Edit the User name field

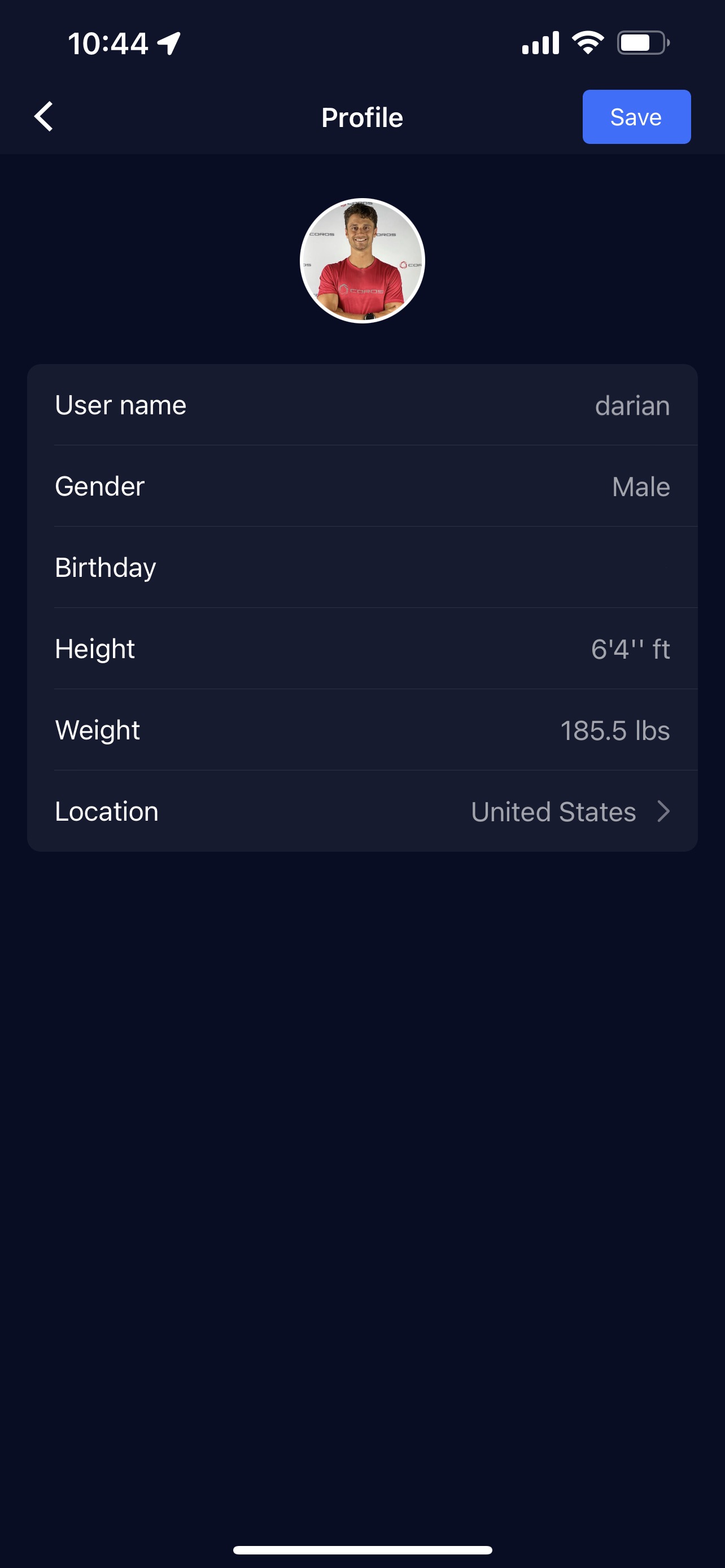[x=362, y=405]
